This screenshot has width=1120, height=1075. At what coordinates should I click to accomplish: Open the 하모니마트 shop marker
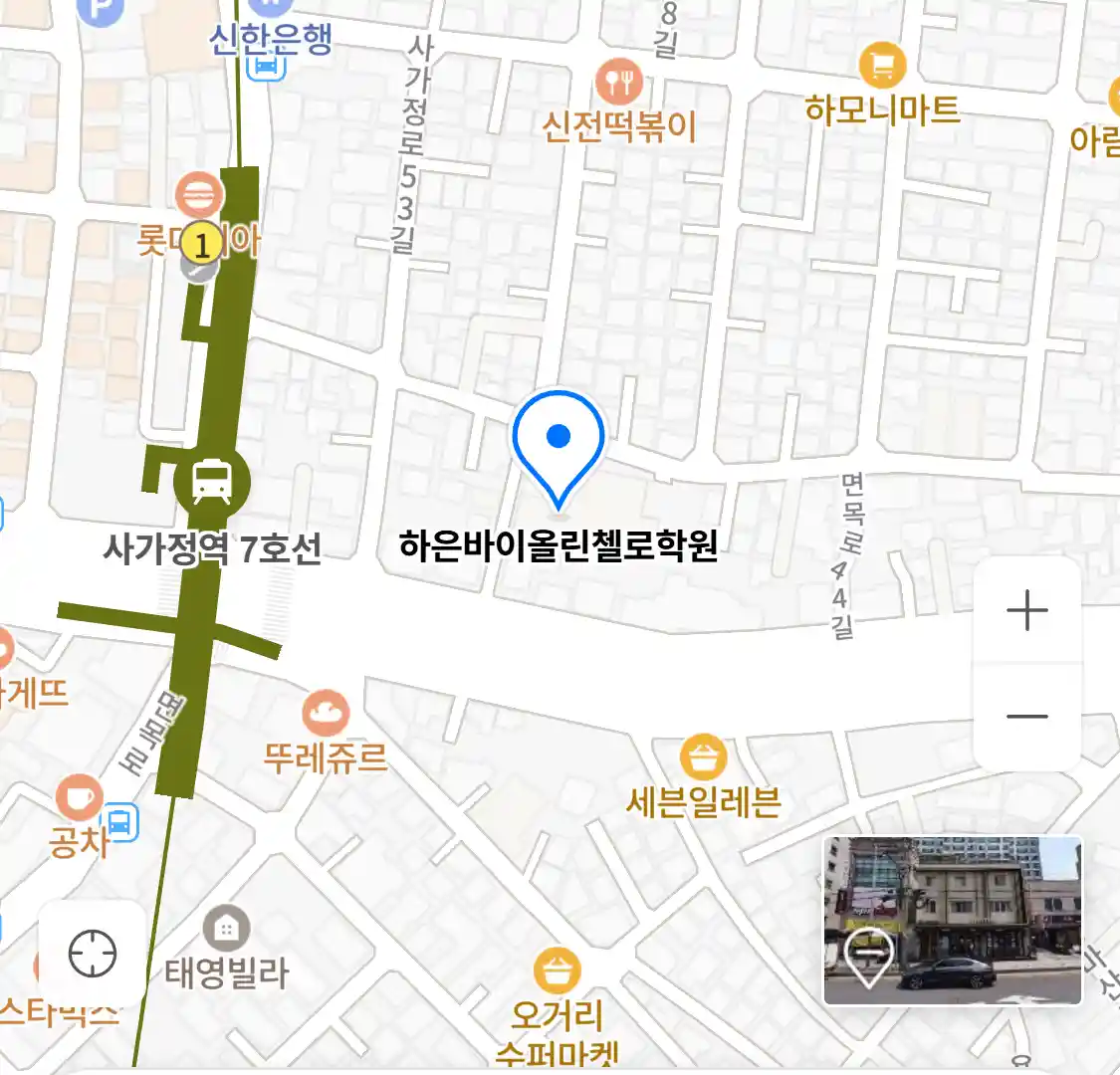click(882, 67)
